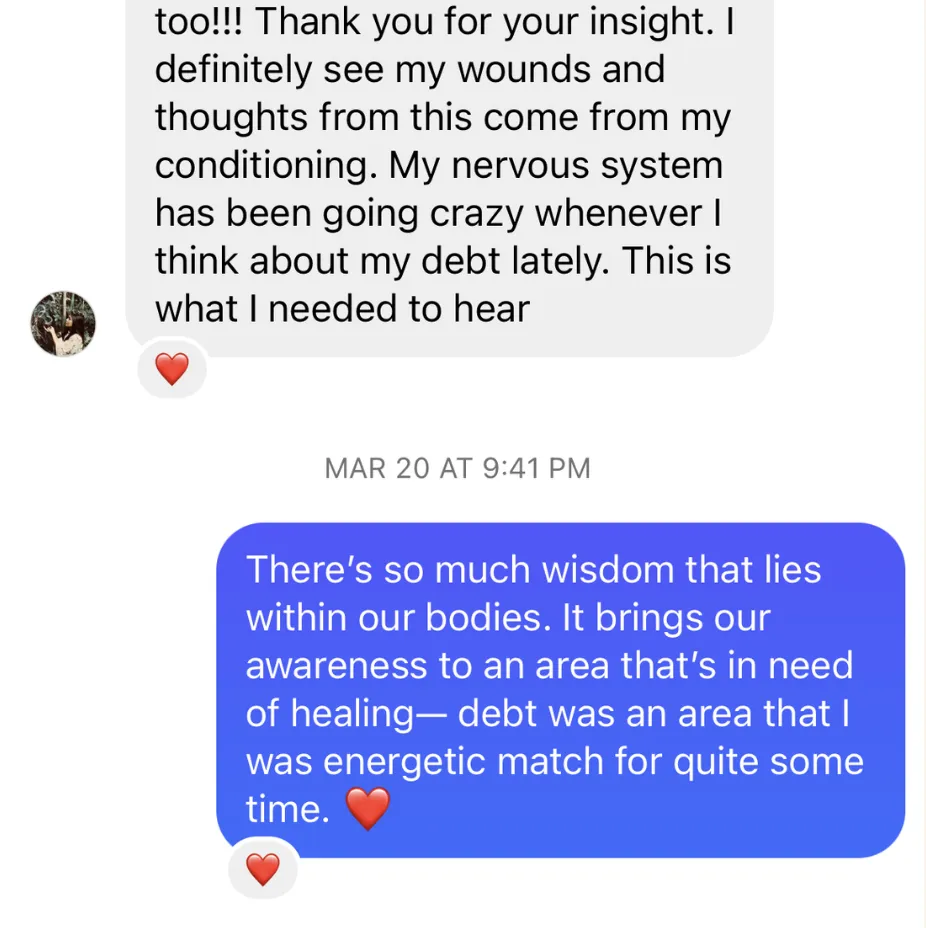Open the sender's profile picture avatar
The width and height of the screenshot is (926, 928).
point(63,324)
